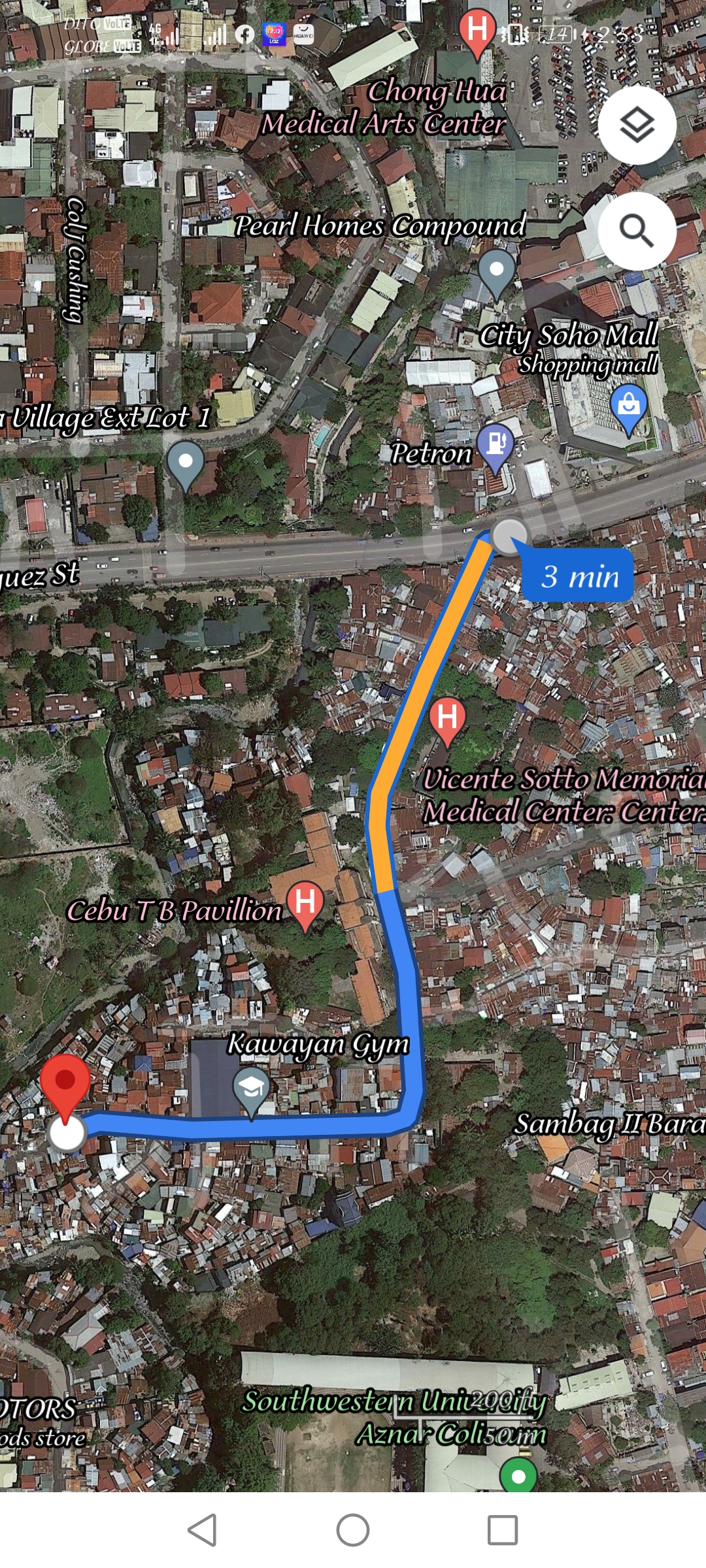Open the map layers selector
Screen dimensions: 706x1568
[x=637, y=125]
